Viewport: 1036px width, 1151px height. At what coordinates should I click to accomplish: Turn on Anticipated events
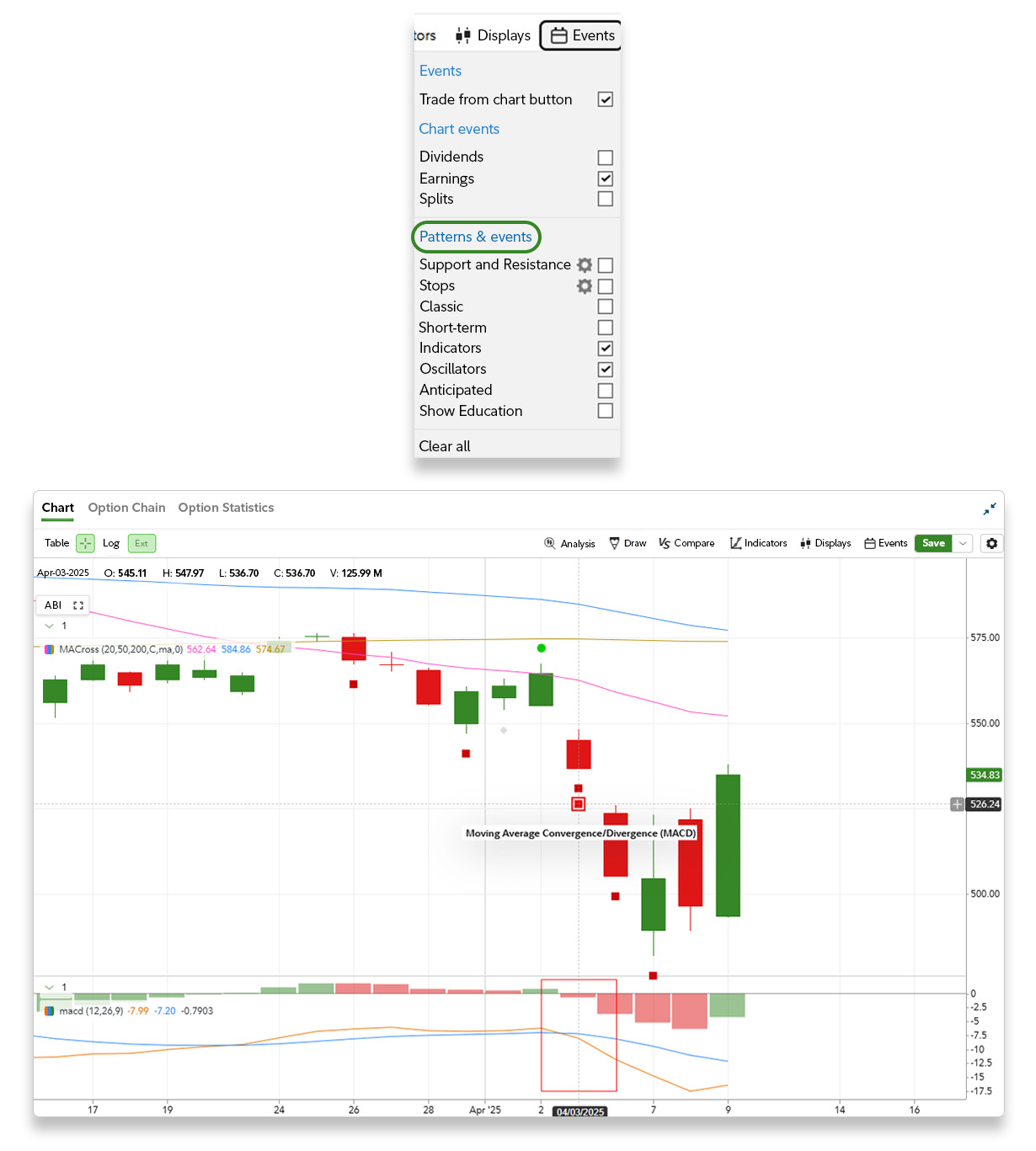point(605,391)
